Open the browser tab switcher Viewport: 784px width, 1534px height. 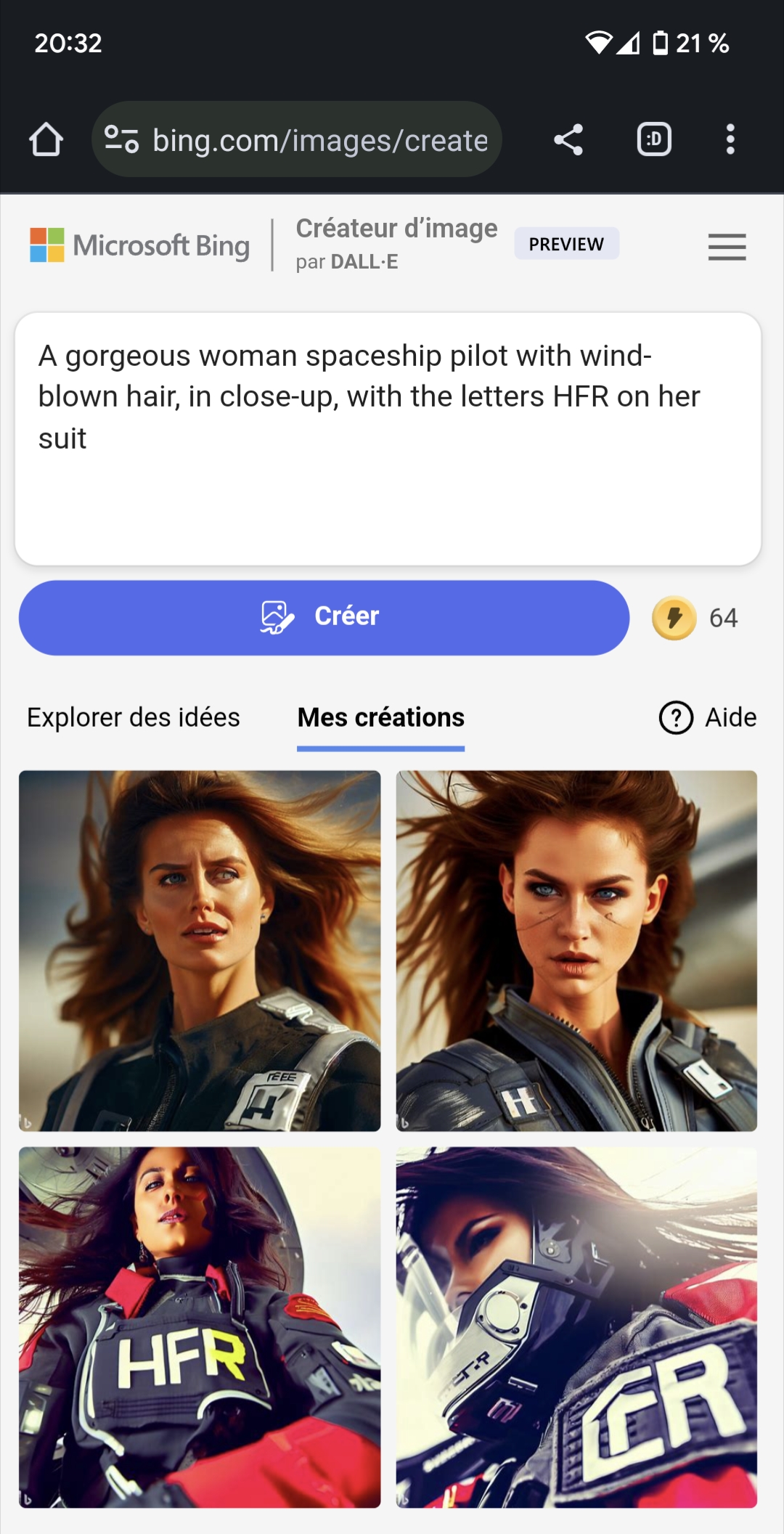(x=653, y=139)
